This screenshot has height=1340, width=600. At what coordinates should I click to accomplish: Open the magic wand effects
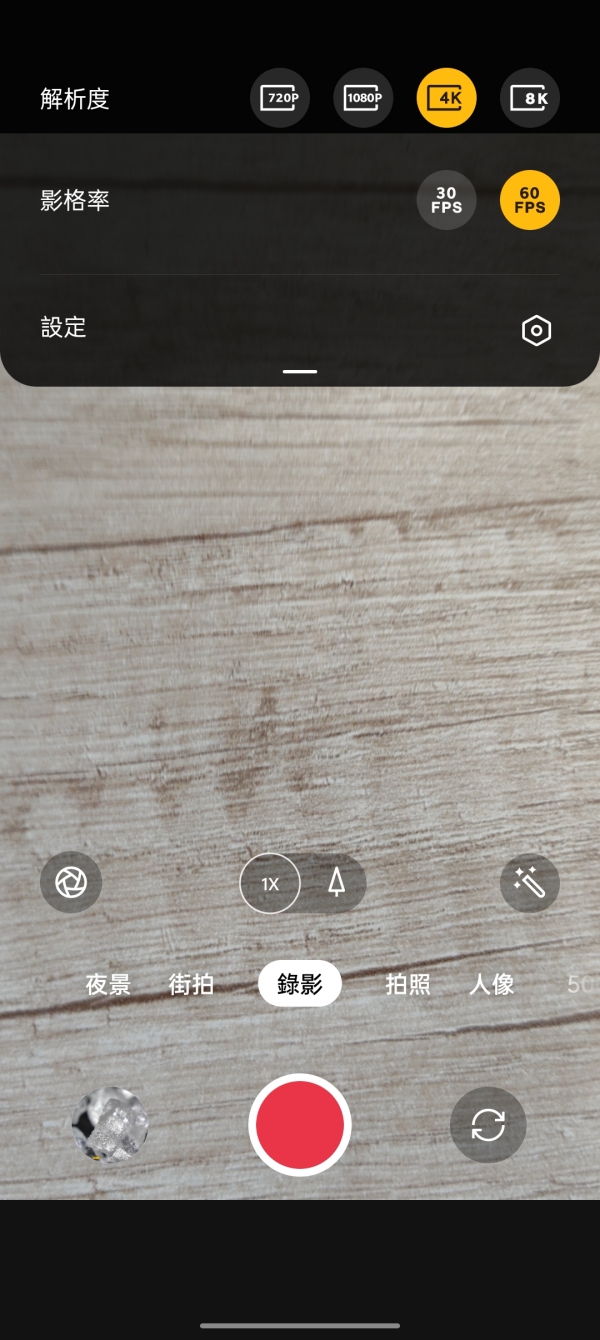[529, 882]
